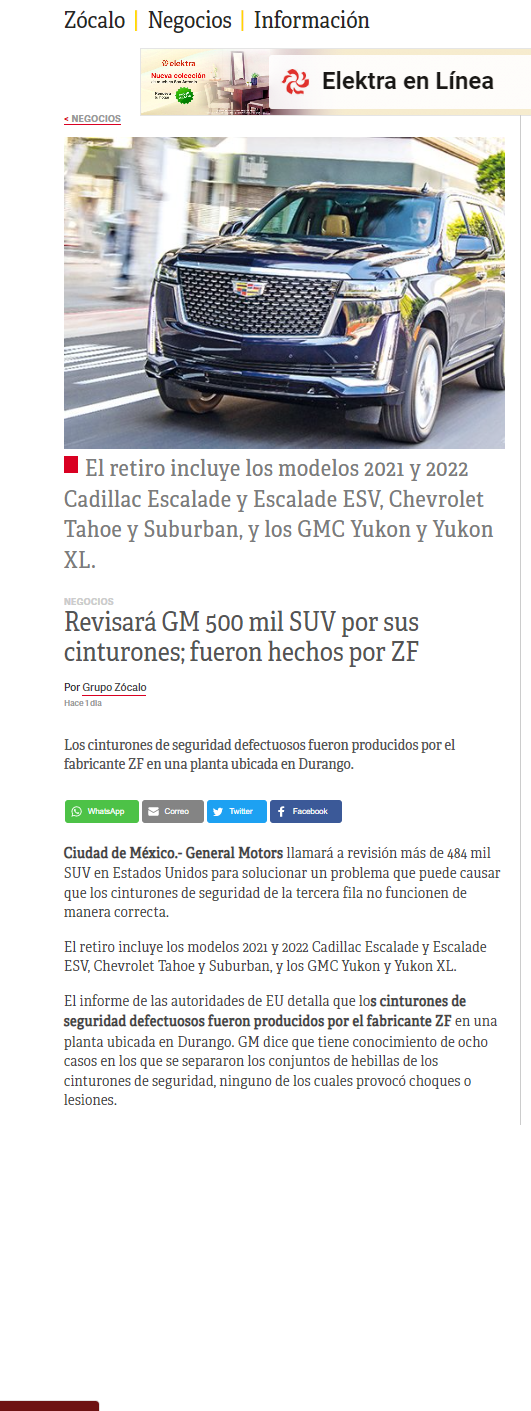Screen dimensions: 531x1411
Task: Share the article on WhatsApp
Action: click(102, 811)
